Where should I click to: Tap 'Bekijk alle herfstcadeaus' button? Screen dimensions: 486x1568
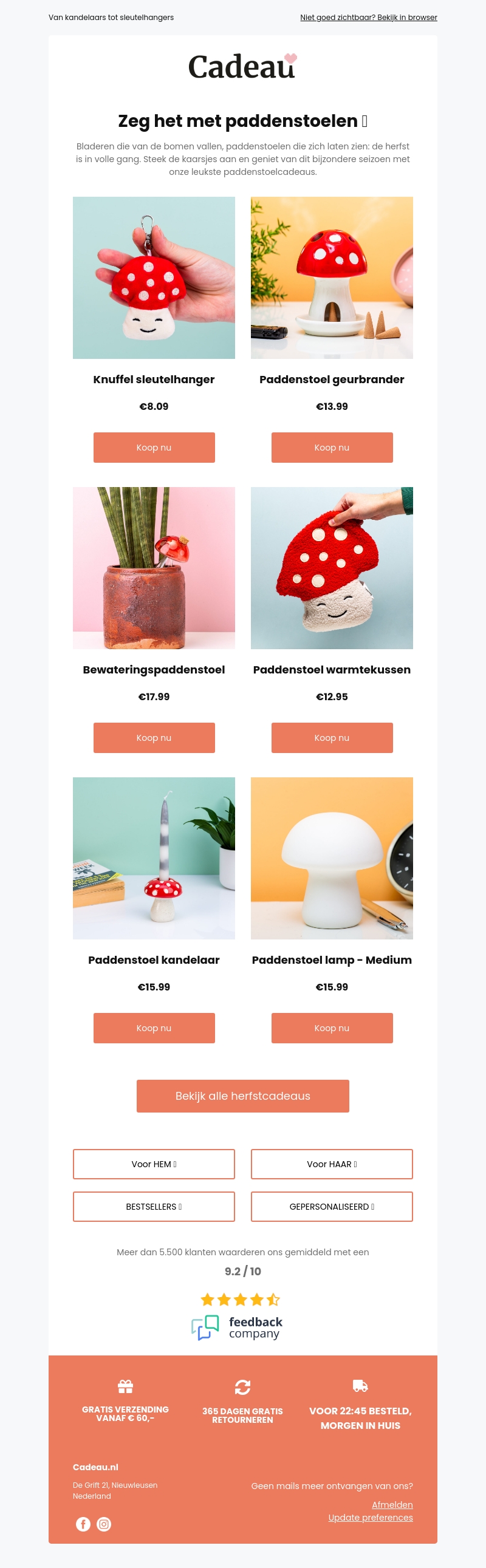coord(242,1096)
